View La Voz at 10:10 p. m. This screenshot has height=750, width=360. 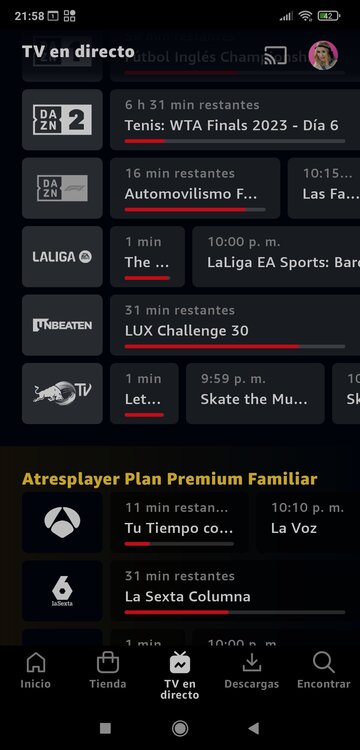(x=308, y=523)
